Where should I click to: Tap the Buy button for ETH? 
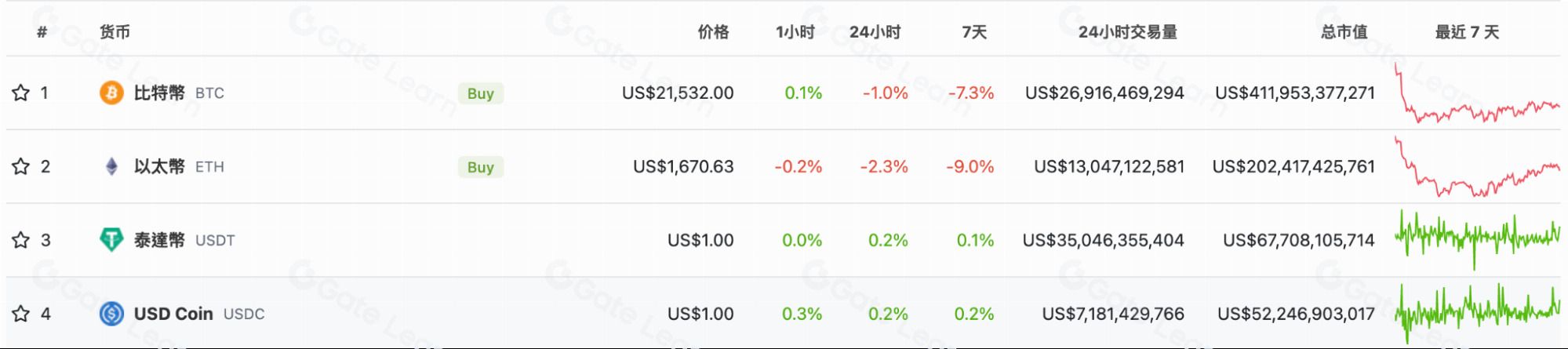pyautogui.click(x=480, y=167)
